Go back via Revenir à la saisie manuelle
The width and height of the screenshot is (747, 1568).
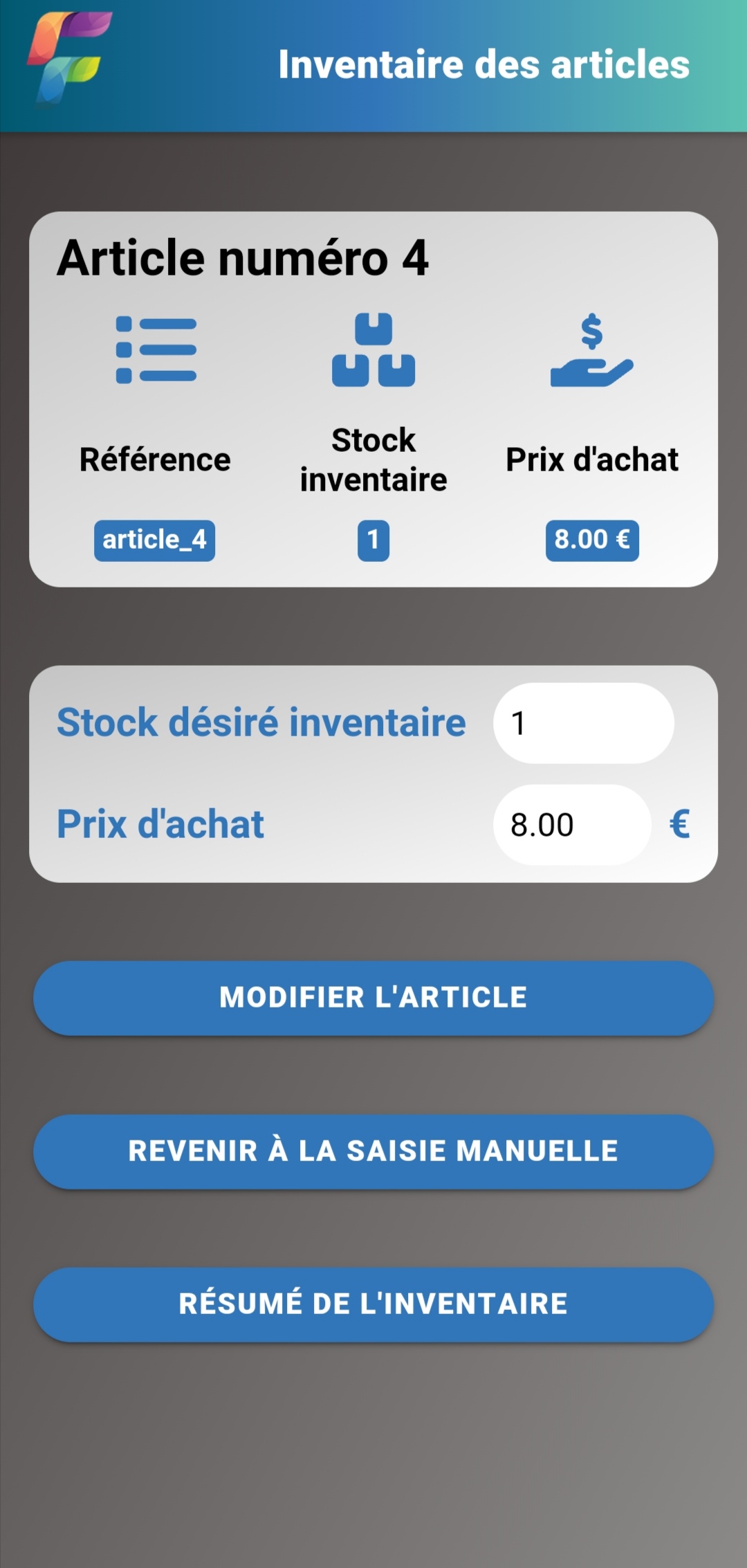[373, 1151]
